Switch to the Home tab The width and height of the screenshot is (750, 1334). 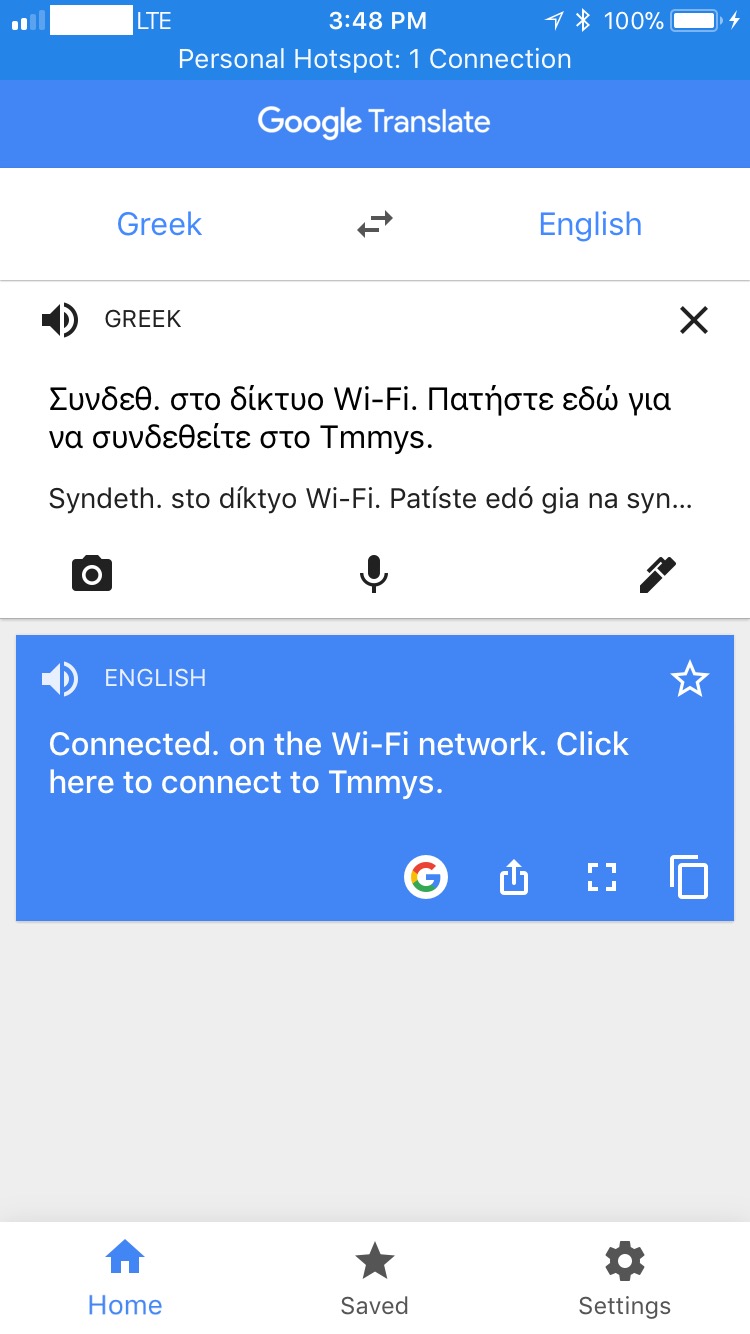(x=125, y=1278)
